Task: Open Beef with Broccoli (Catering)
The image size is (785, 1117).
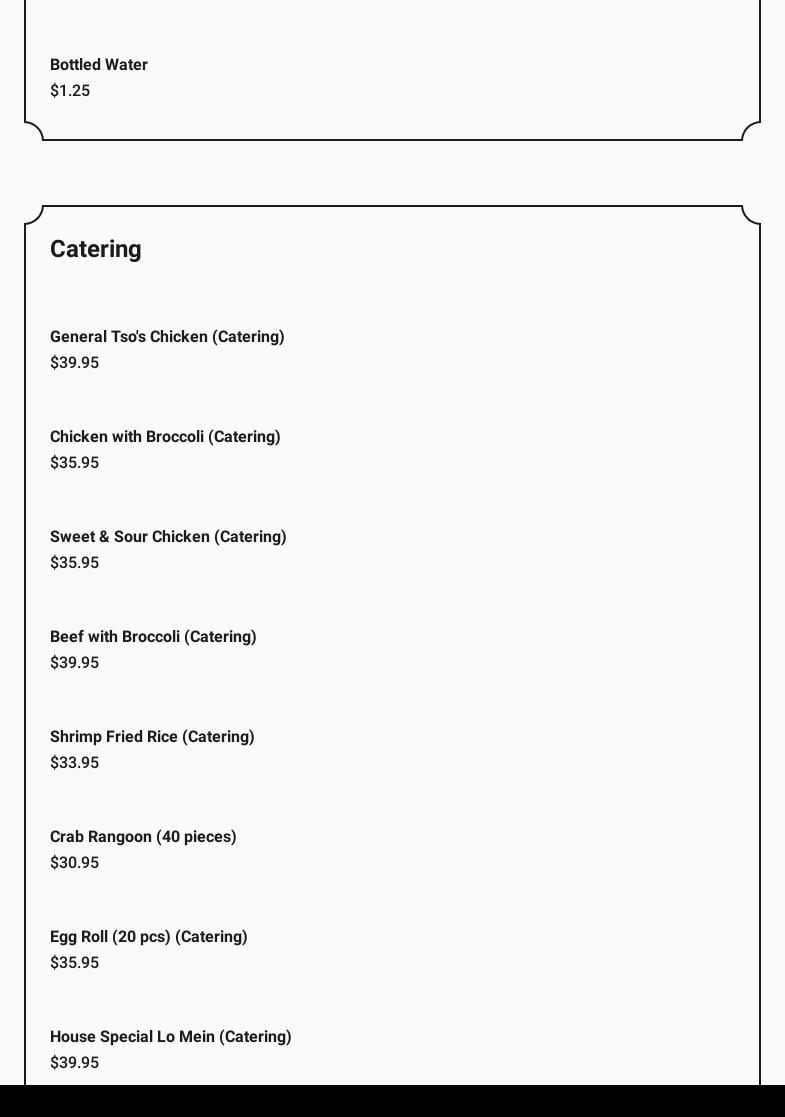Action: point(153,637)
